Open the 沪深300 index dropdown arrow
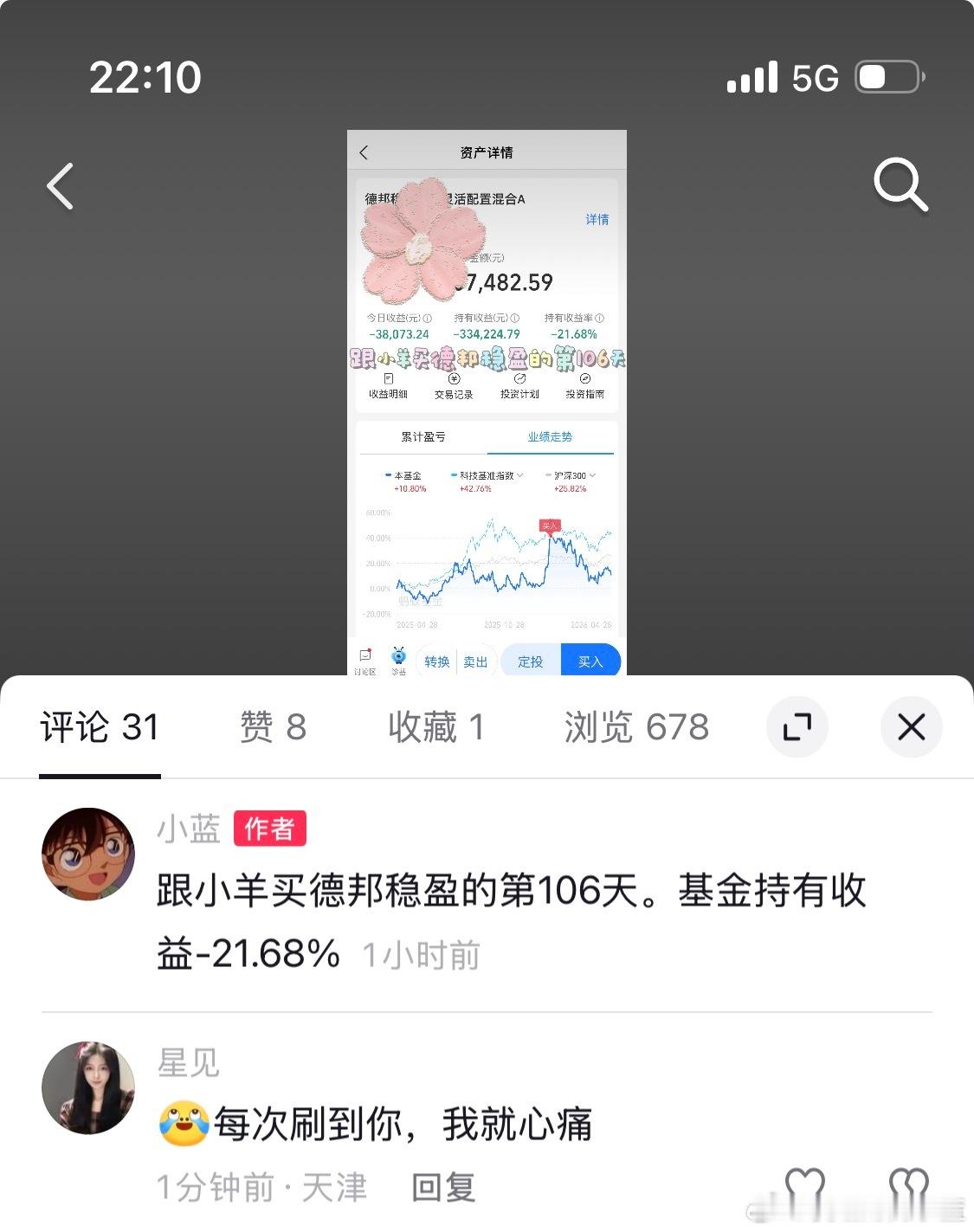 [592, 475]
